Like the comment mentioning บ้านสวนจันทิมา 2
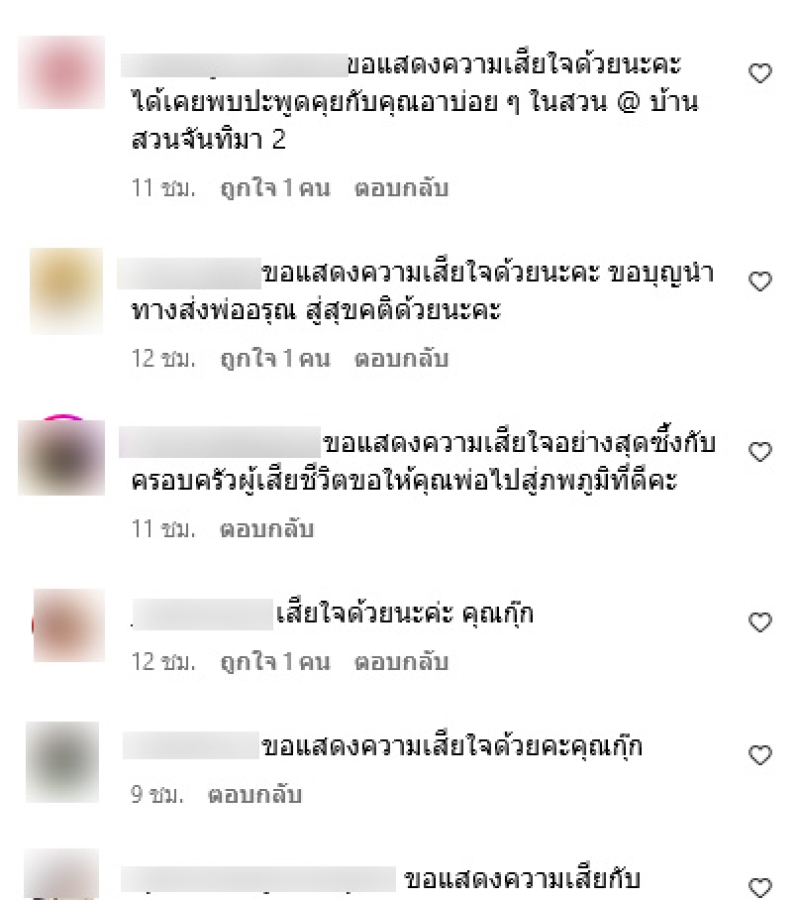Viewport: 800px width, 900px height. coord(761,73)
